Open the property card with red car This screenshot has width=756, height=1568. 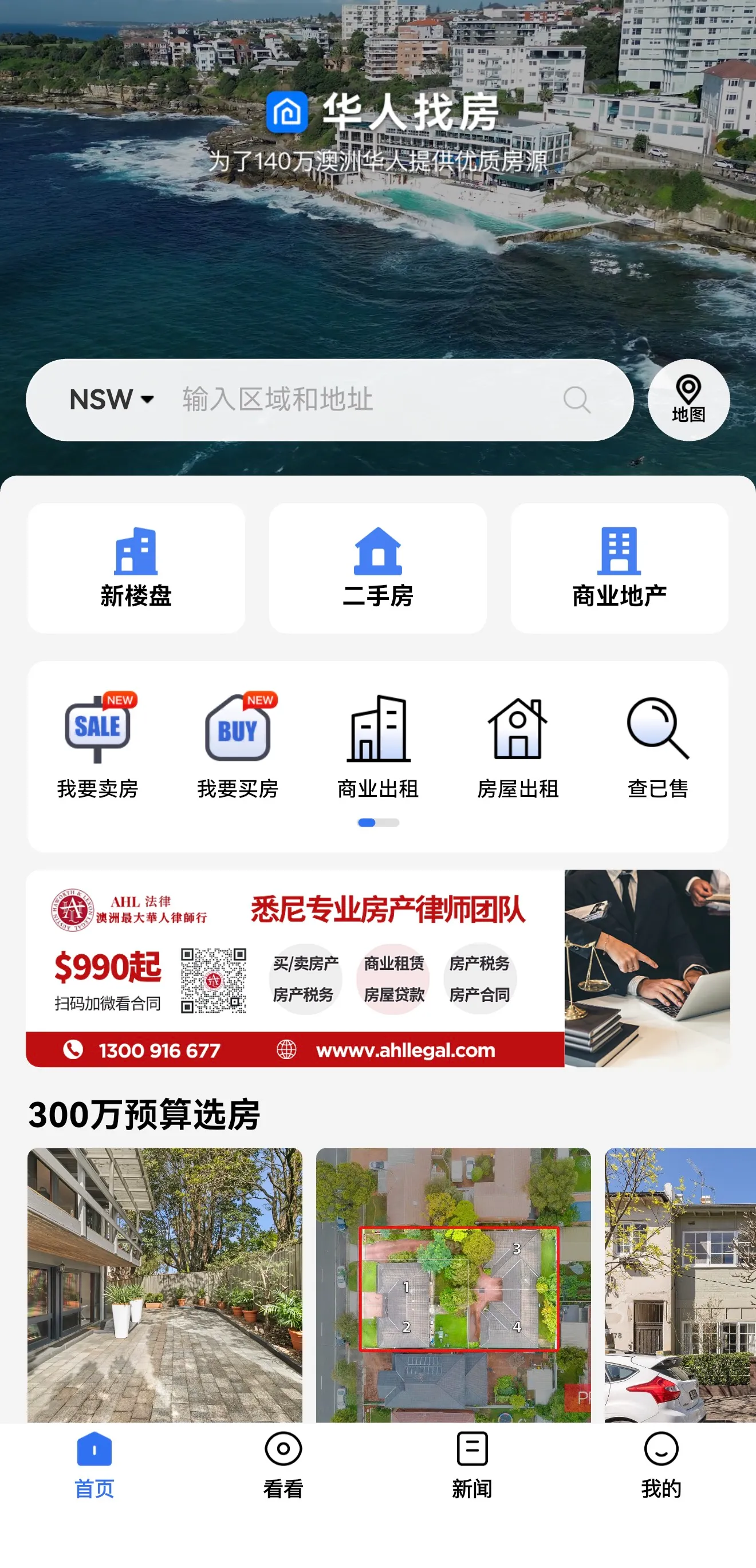[680, 1285]
